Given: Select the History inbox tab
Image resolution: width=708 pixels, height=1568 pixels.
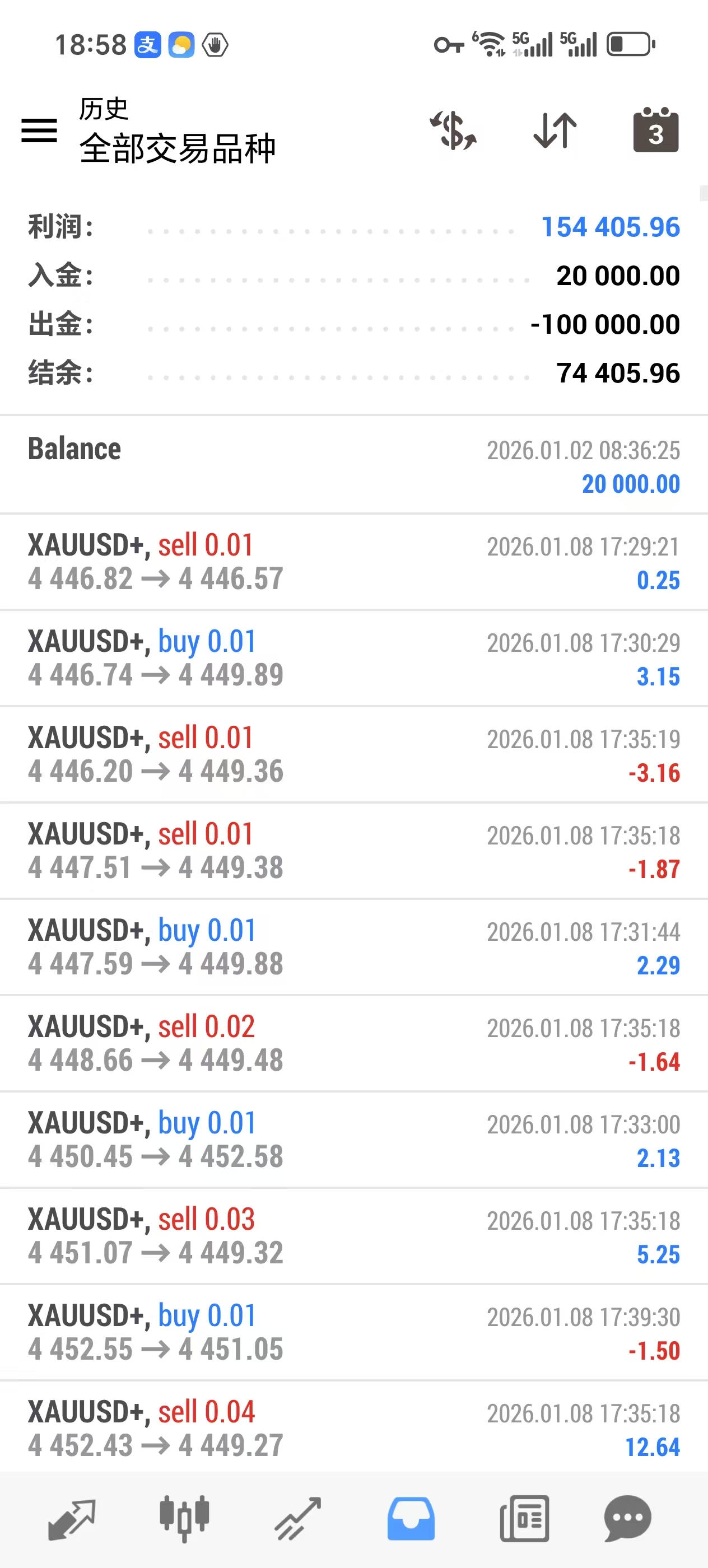Looking at the screenshot, I should coord(411,1518).
